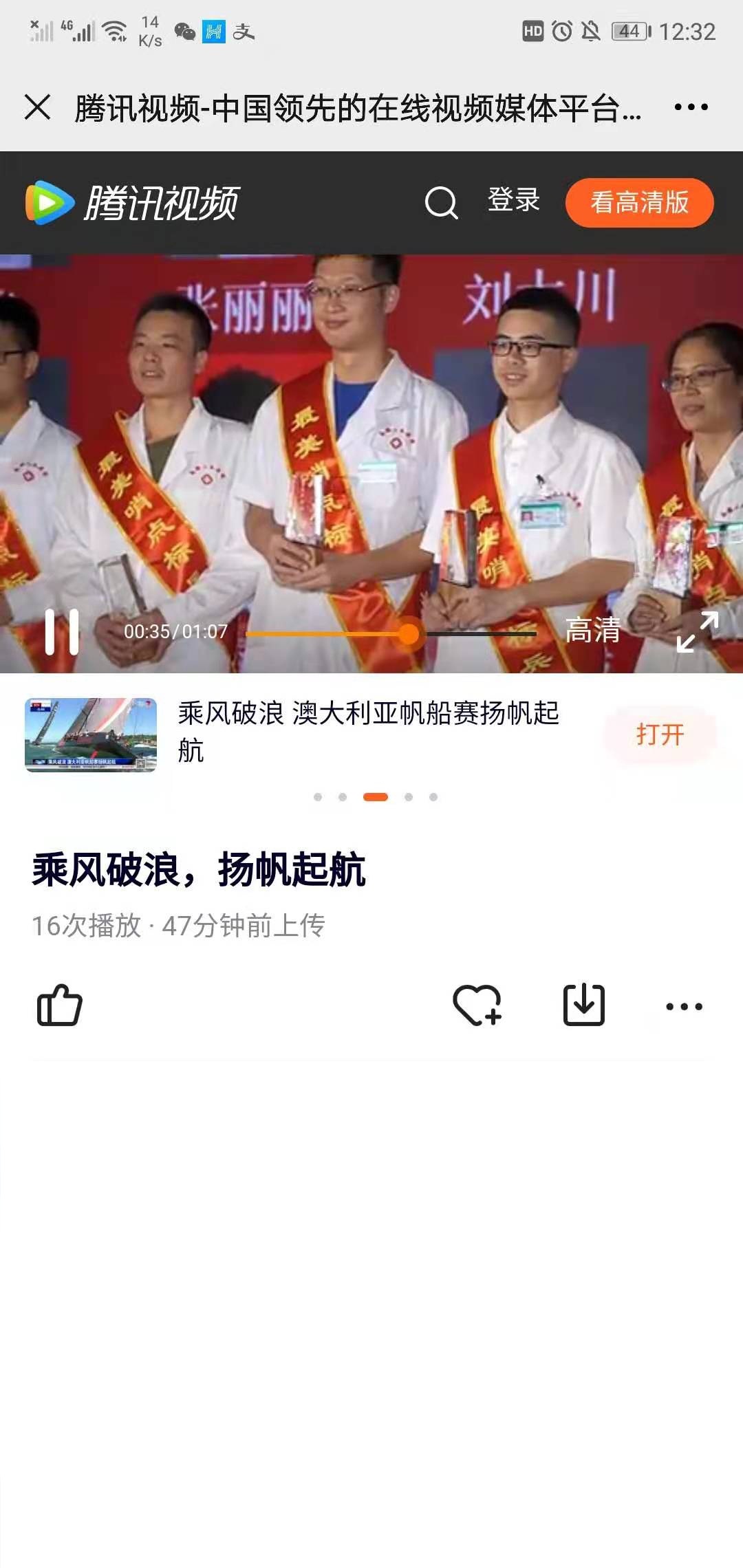Like the video with thumbs-up
Screen dimensions: 743x1568
coord(59,1005)
